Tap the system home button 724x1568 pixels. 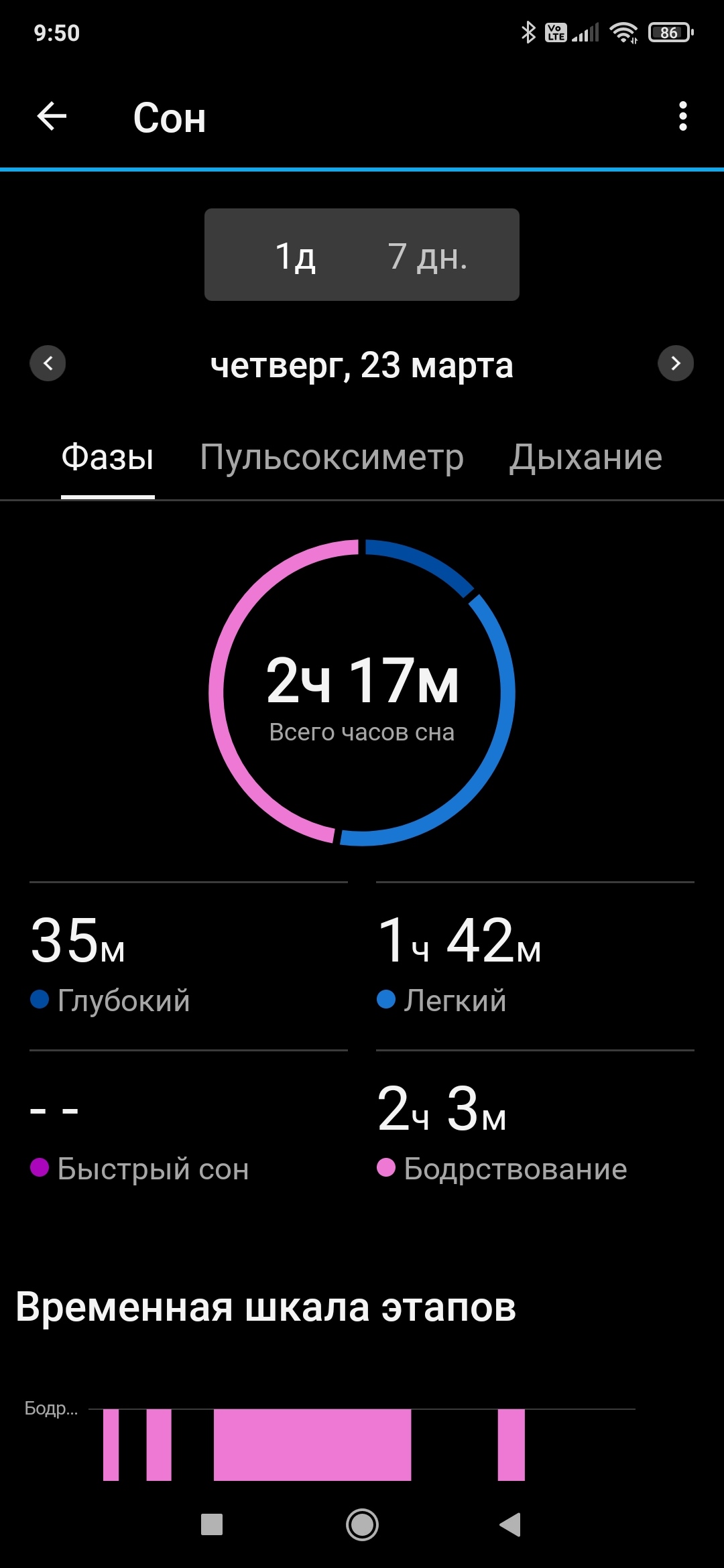362,1524
